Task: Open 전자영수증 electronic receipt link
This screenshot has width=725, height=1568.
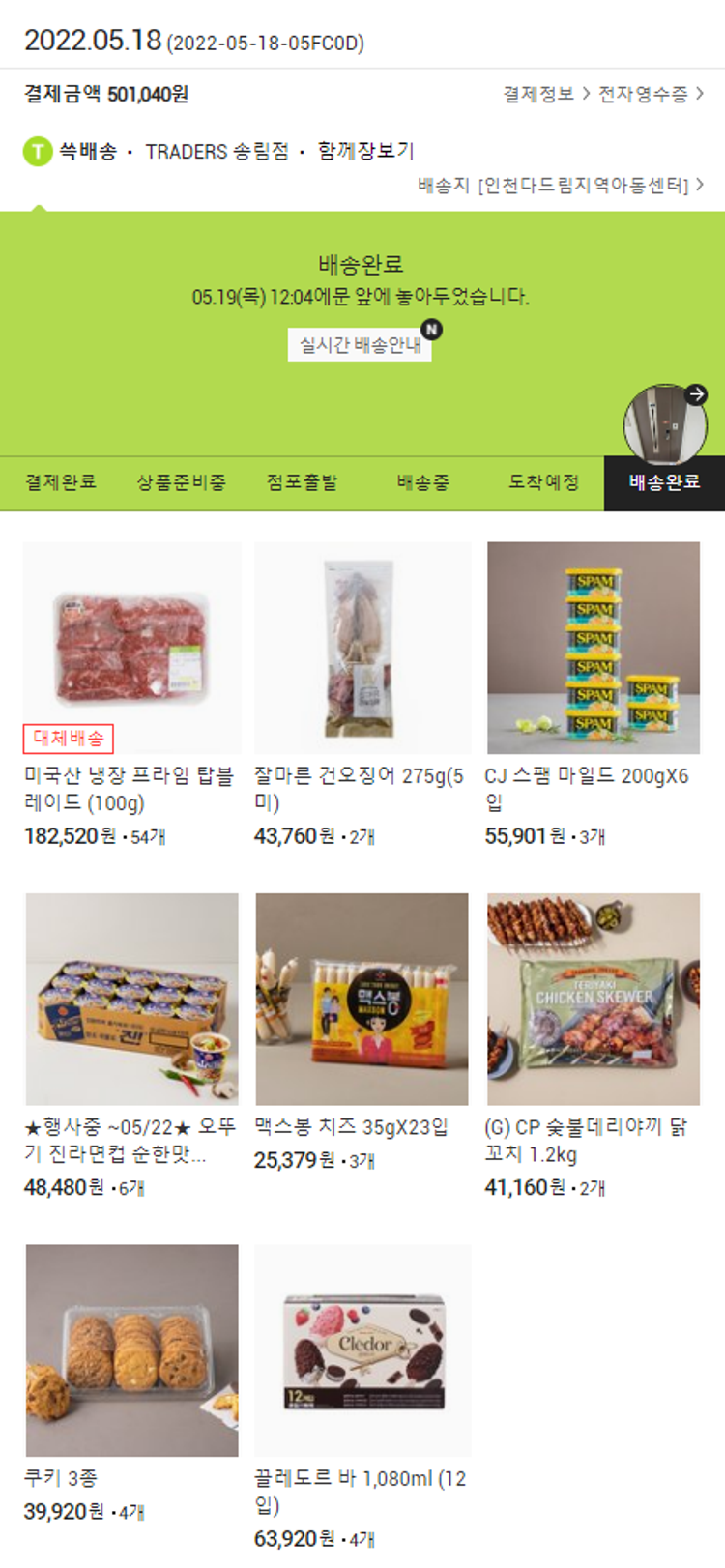Action: point(650,94)
